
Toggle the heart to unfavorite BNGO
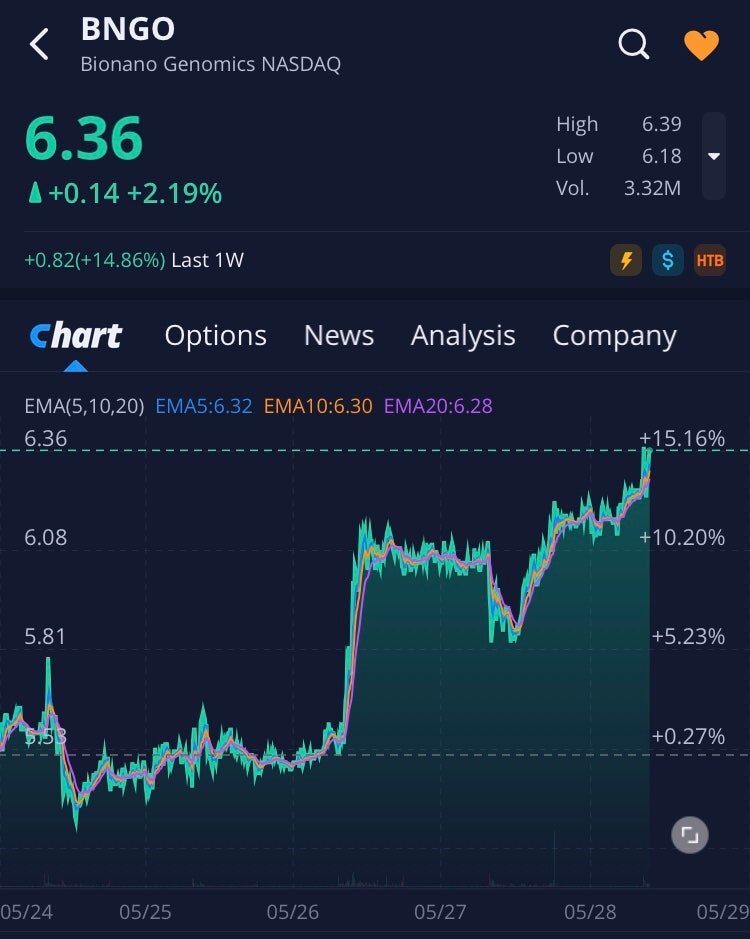click(x=701, y=44)
